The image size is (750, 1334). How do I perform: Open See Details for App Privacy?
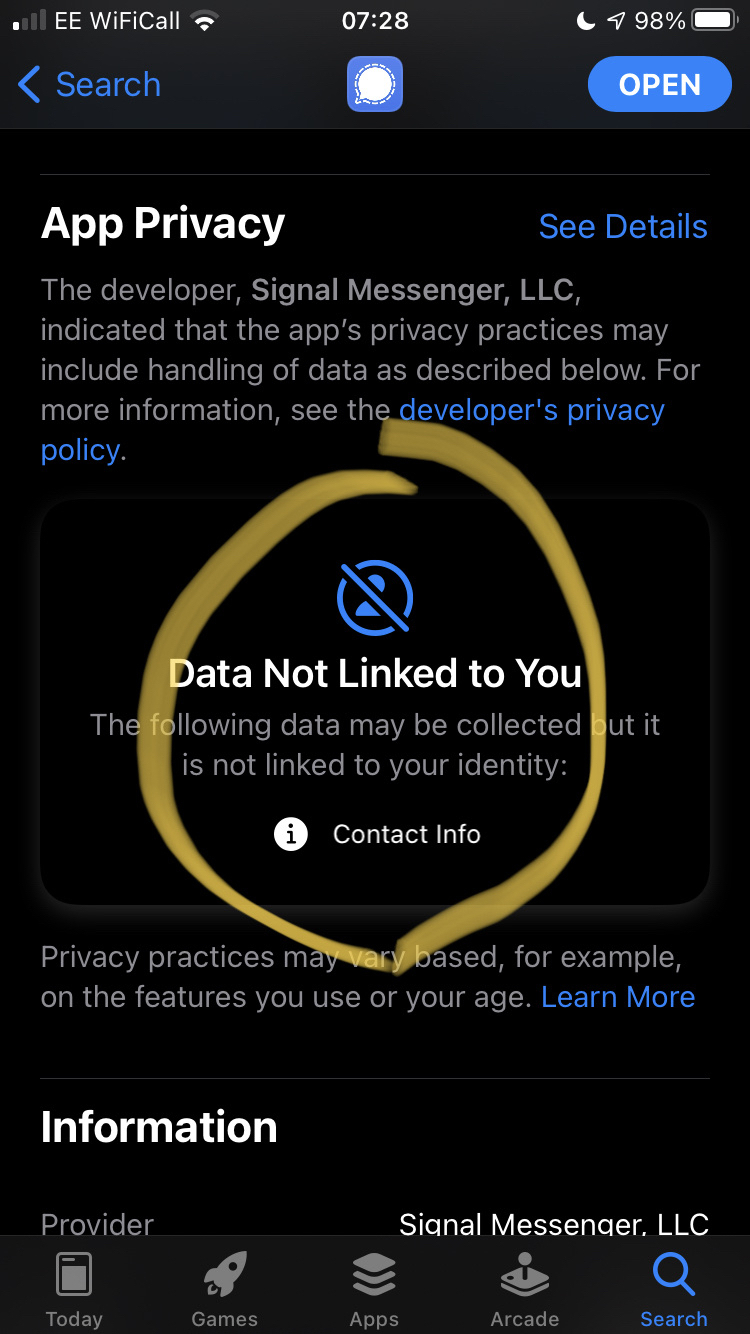click(x=623, y=227)
